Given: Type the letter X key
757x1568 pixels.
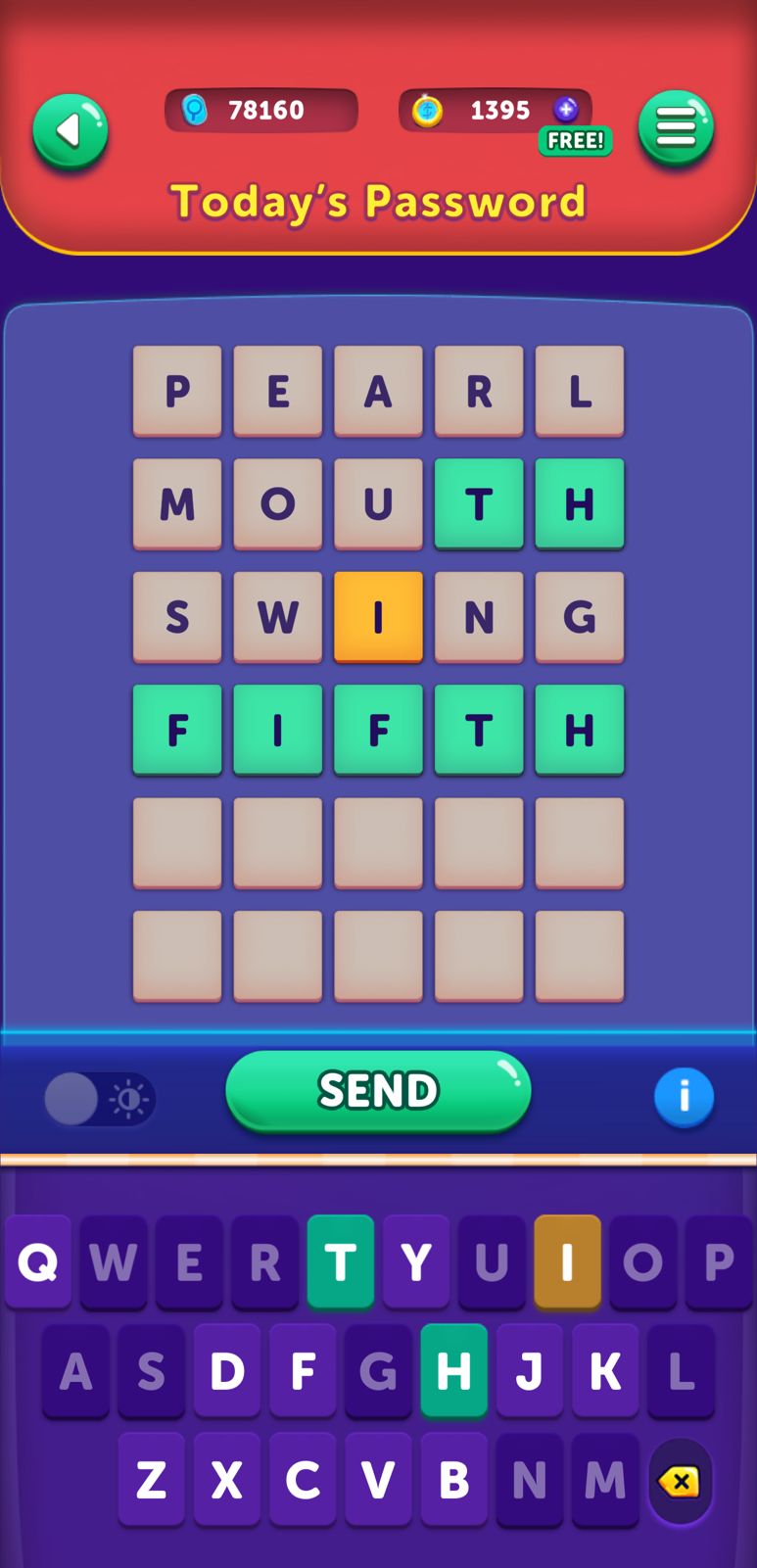Looking at the screenshot, I should pyautogui.click(x=226, y=1480).
